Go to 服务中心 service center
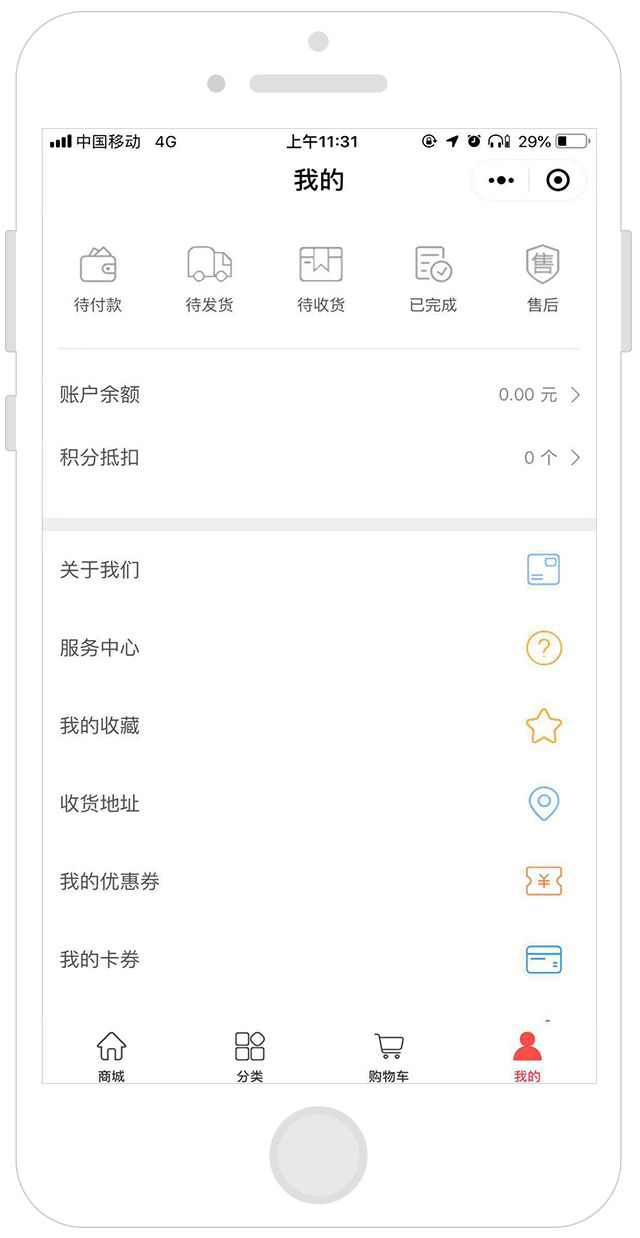 click(x=319, y=648)
